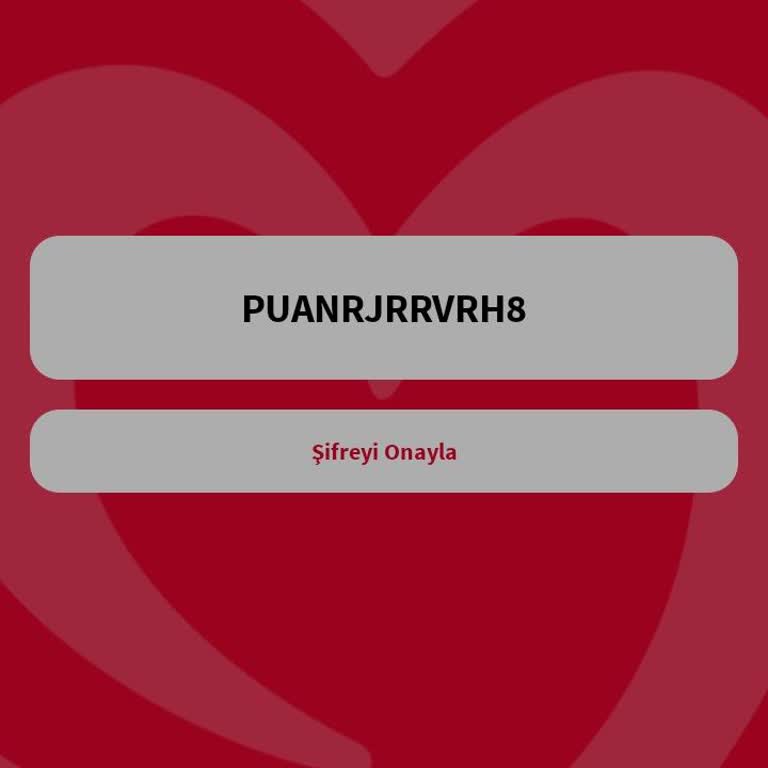Tap the Şifreyi Onayla button
This screenshot has height=768, width=768.
click(x=384, y=451)
